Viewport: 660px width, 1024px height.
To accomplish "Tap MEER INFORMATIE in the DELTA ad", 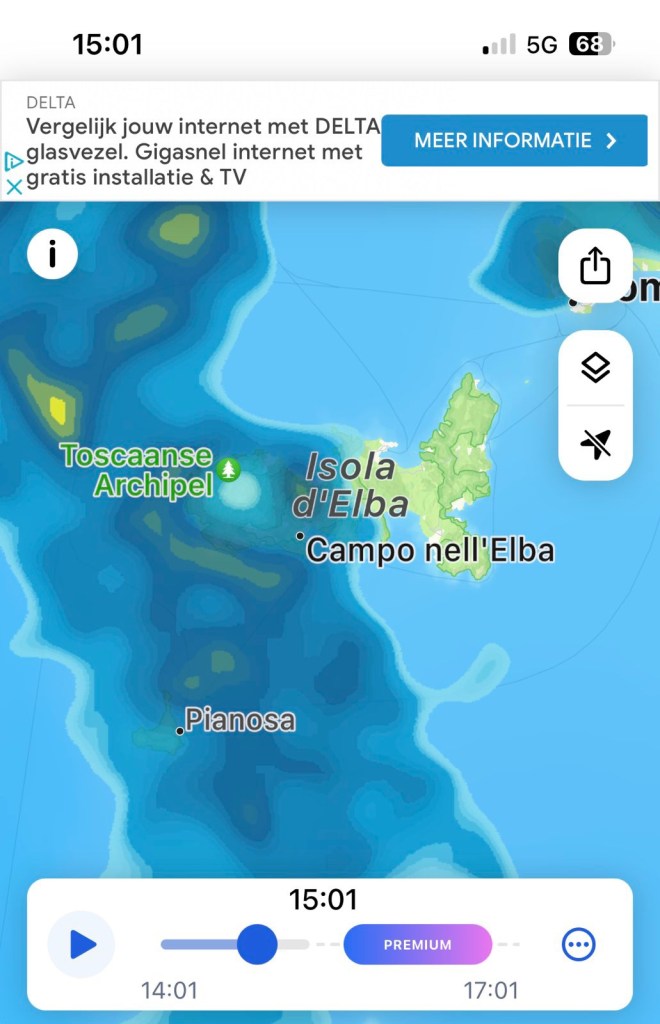I will point(514,141).
